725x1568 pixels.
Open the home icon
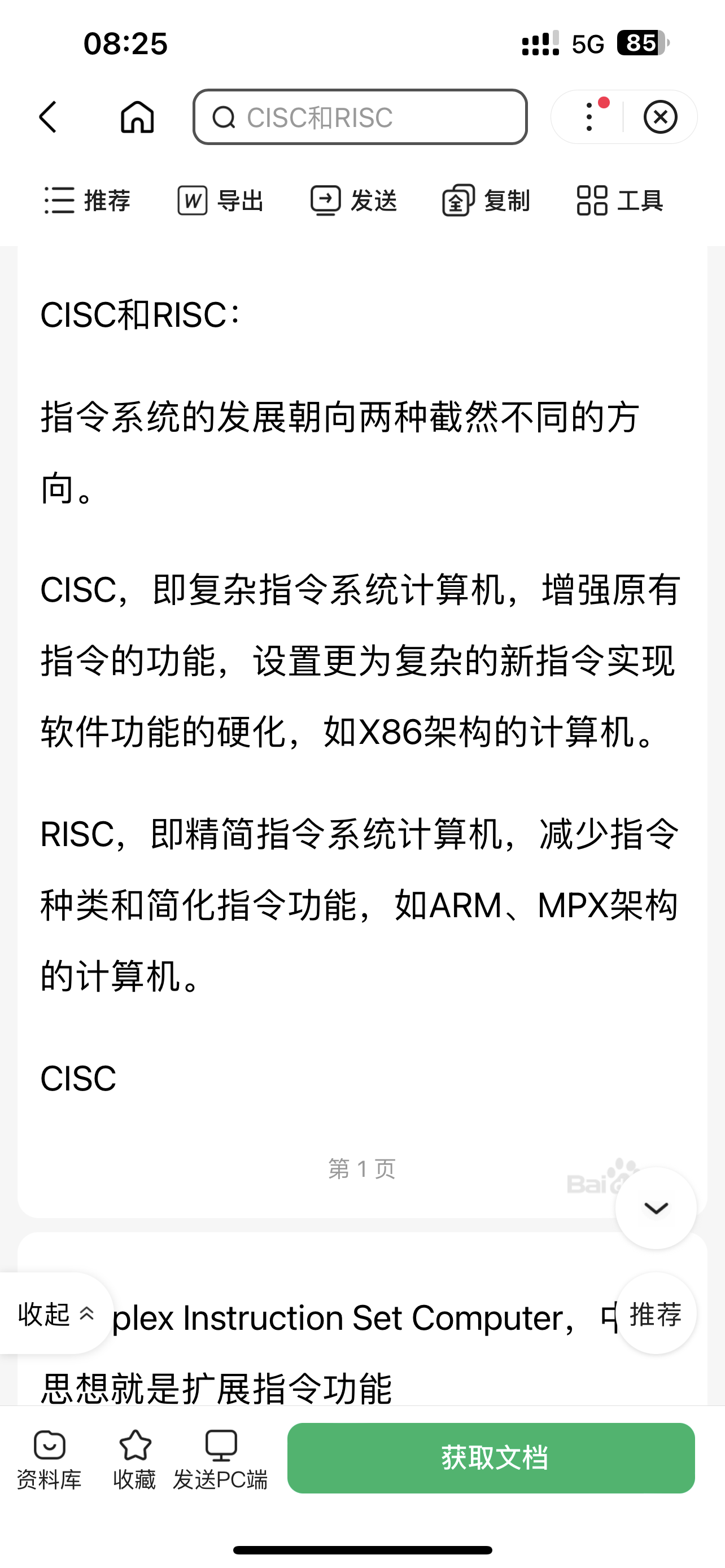point(137,117)
